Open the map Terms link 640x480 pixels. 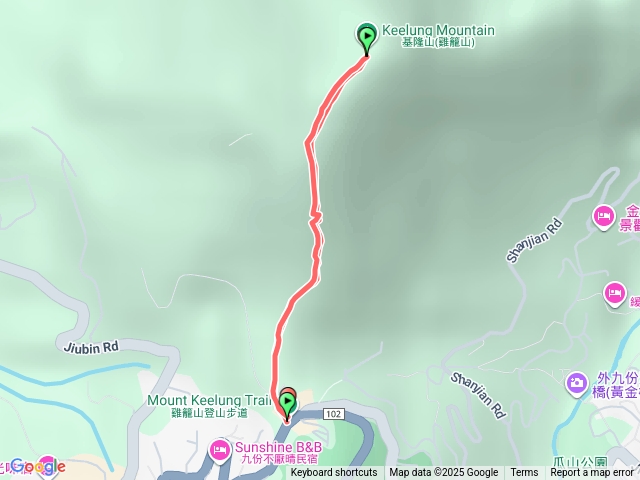(x=524, y=473)
